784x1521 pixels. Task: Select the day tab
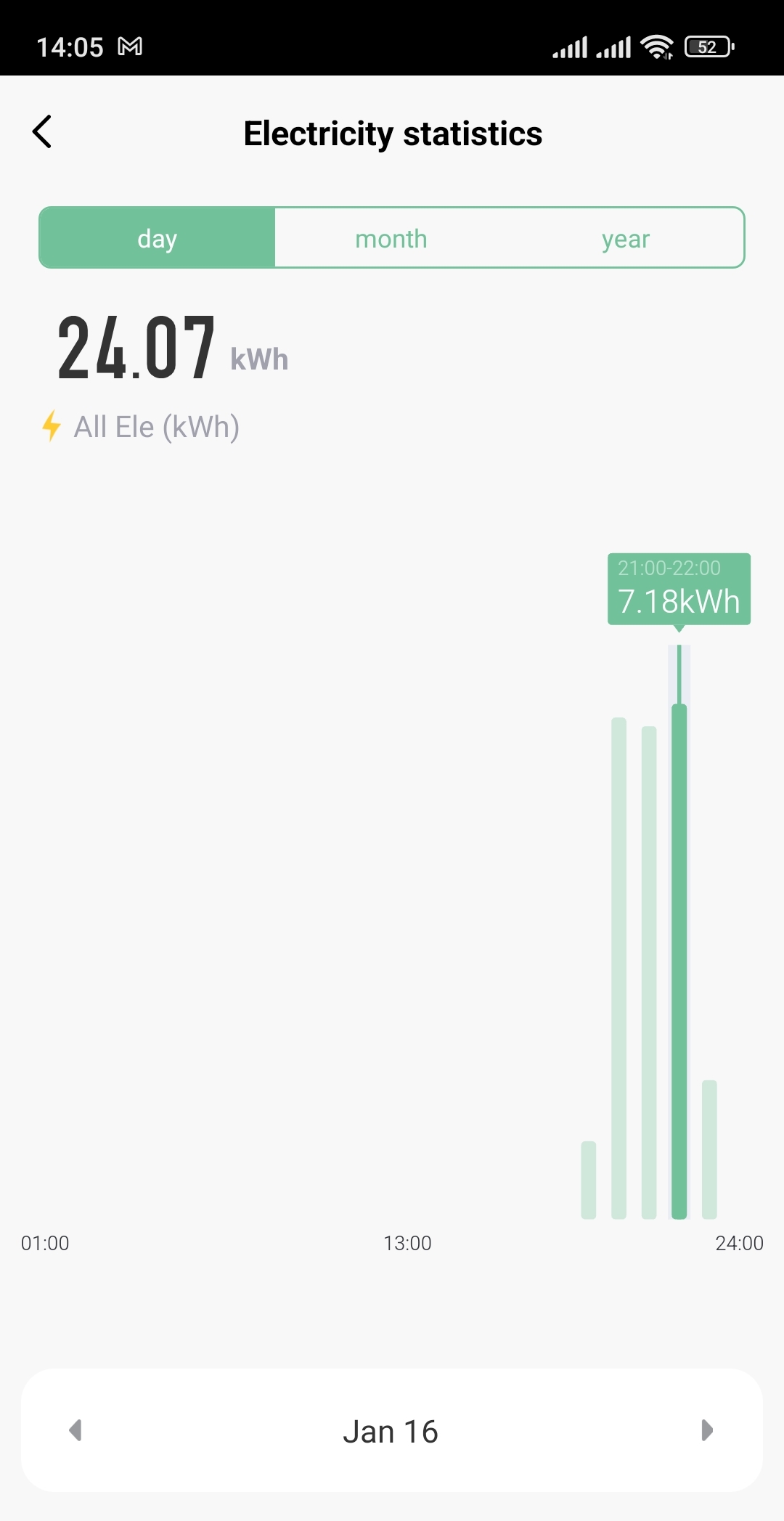click(158, 239)
